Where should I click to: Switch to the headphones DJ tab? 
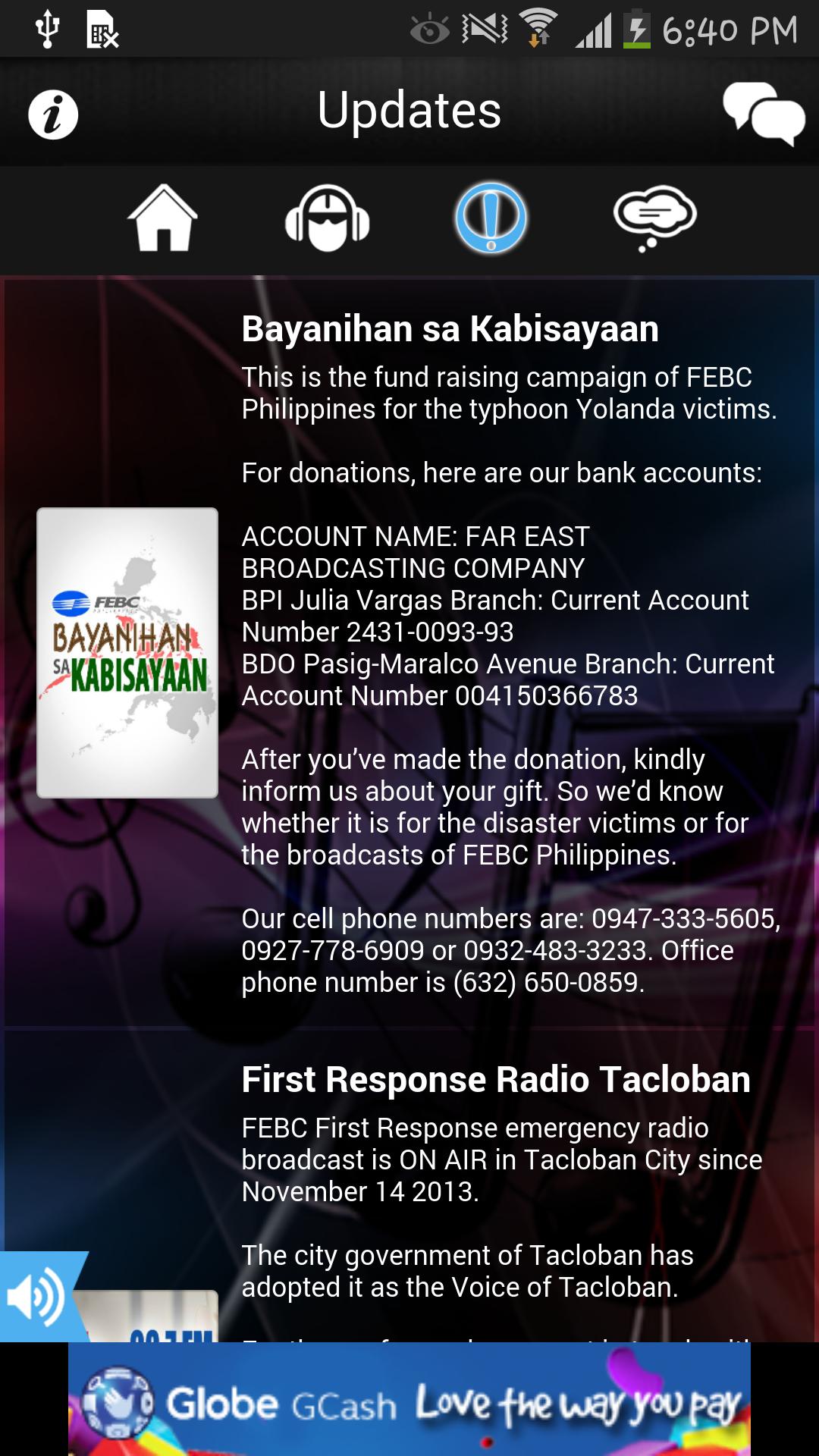[327, 218]
